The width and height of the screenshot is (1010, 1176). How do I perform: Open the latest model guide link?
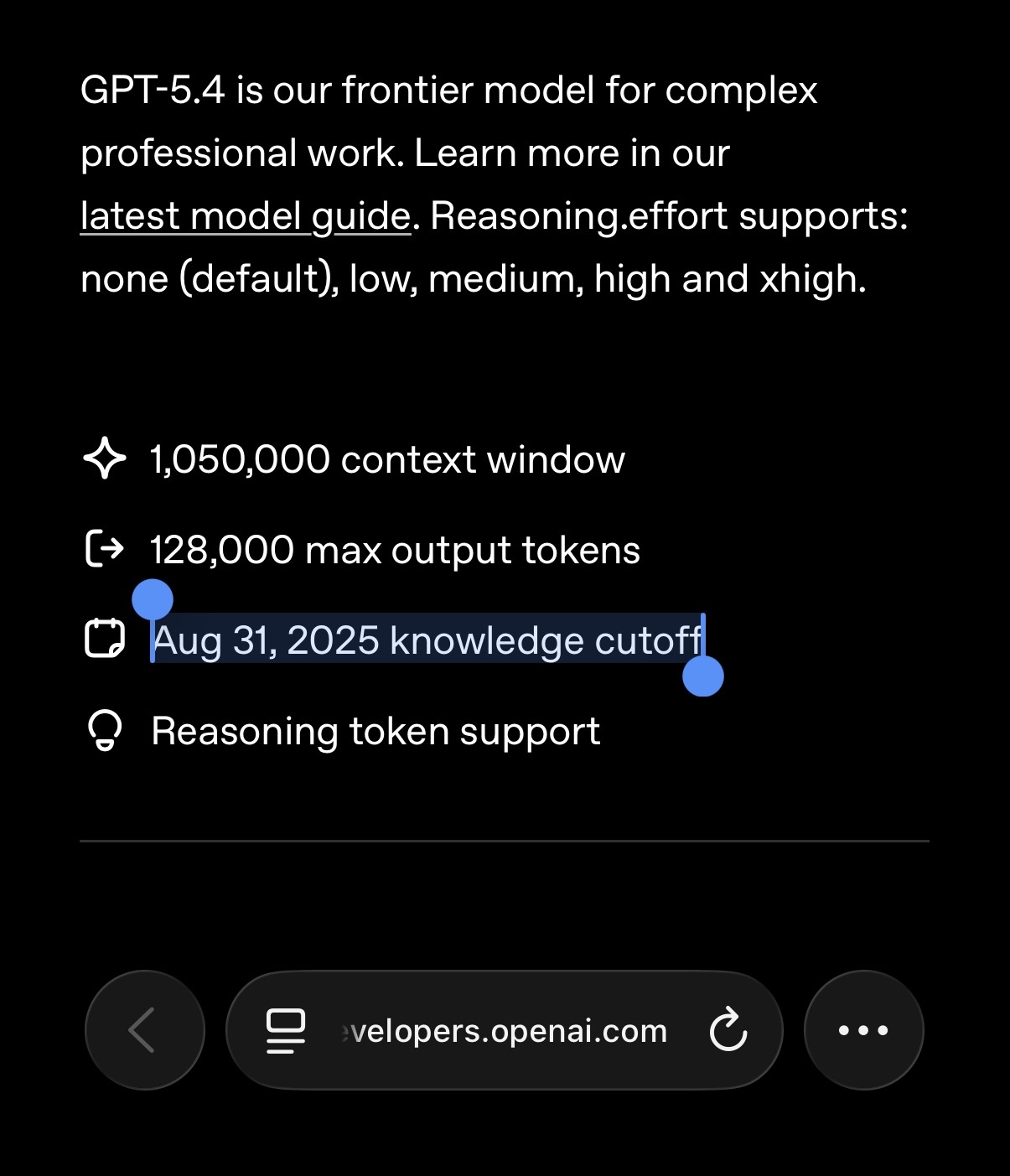pos(246,216)
